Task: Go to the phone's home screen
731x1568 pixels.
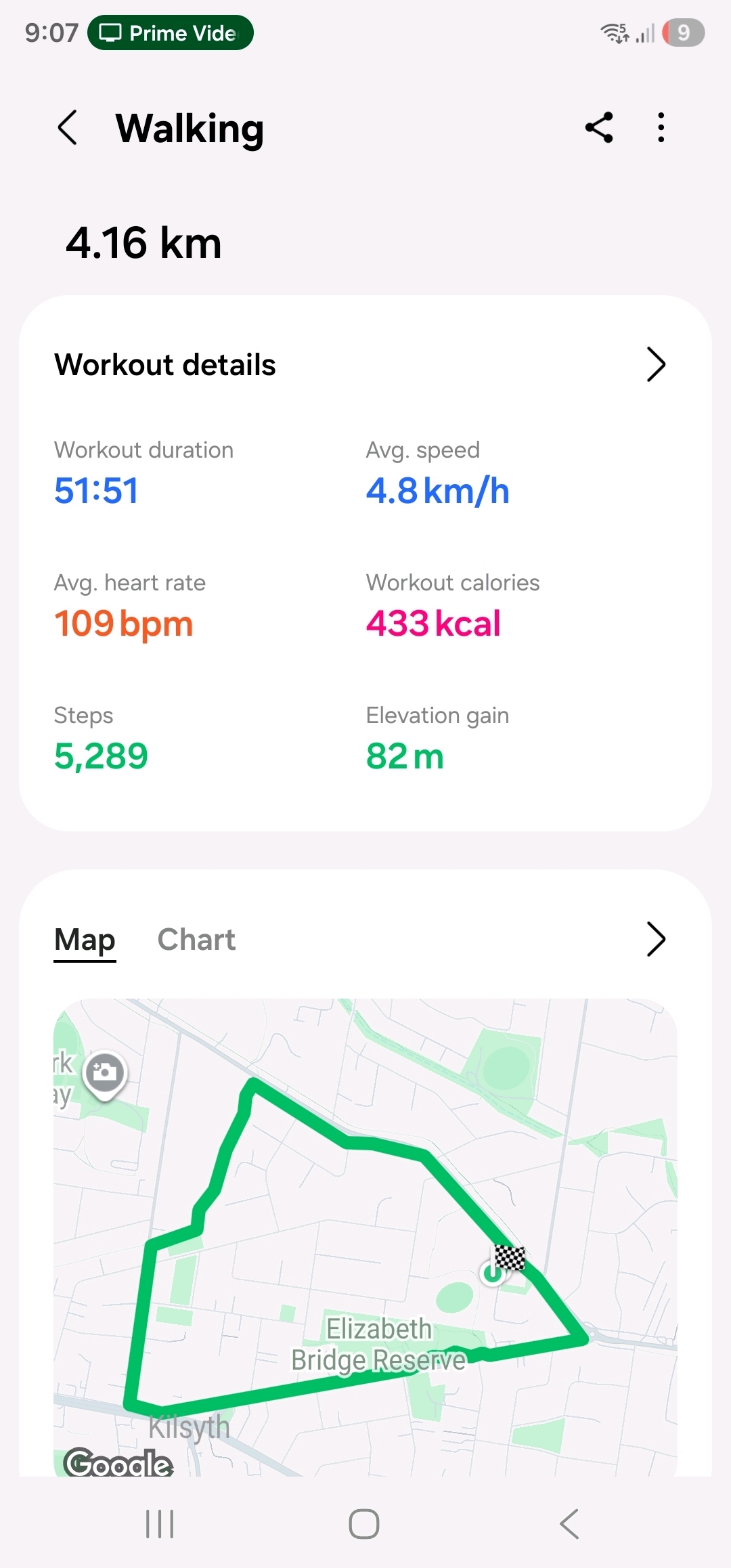Action: click(364, 1524)
